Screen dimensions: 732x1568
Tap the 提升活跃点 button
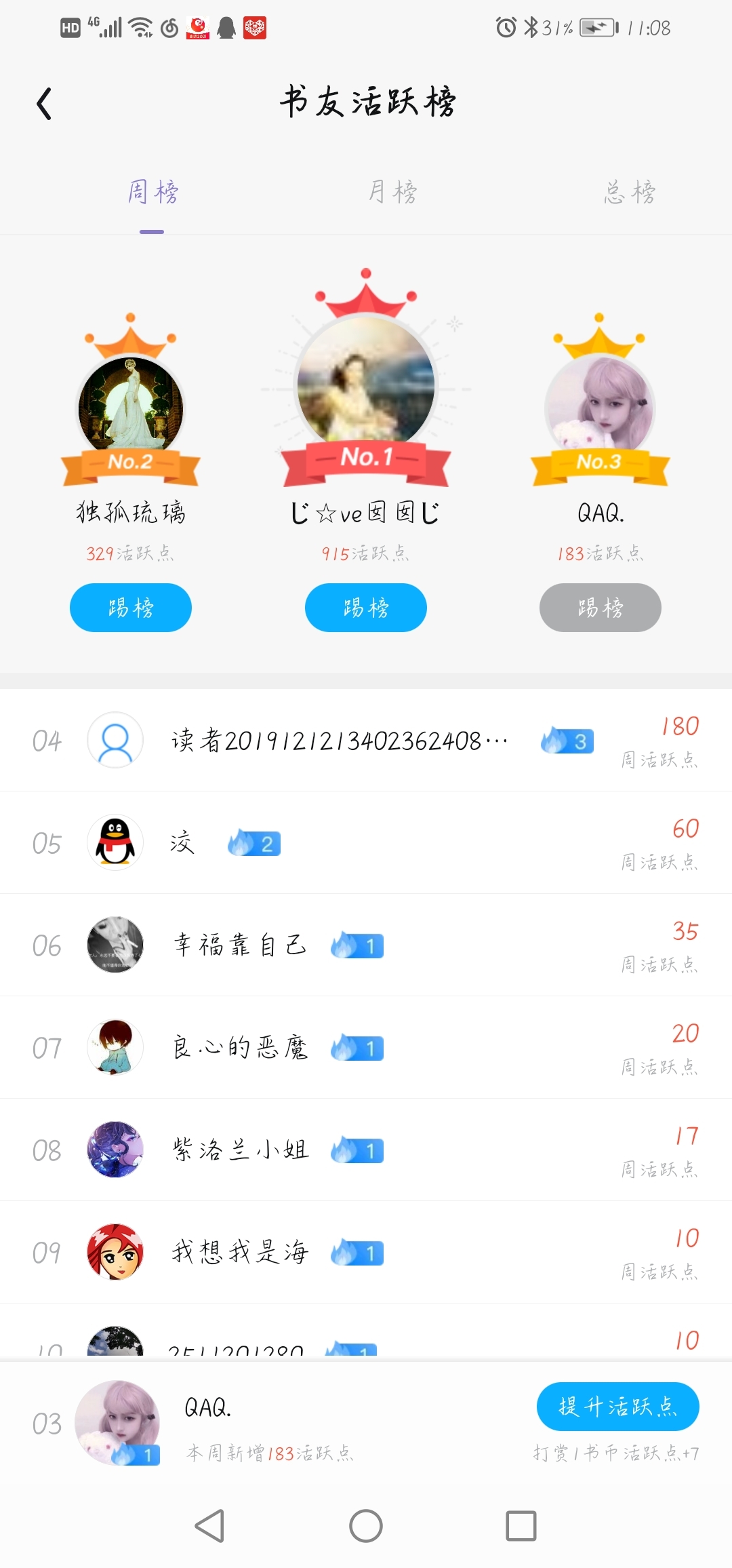[x=617, y=1407]
